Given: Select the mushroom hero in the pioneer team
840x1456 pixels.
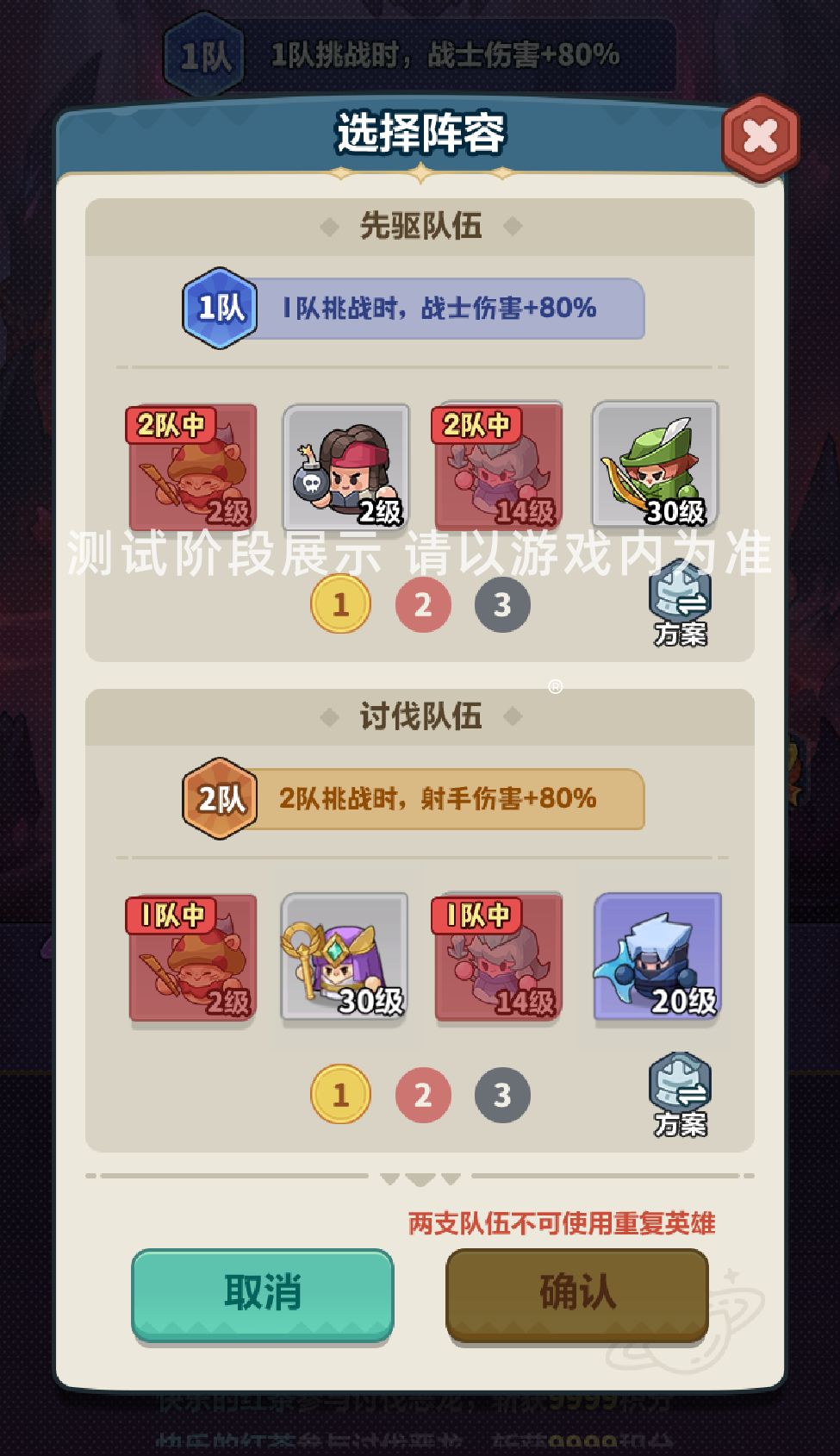Looking at the screenshot, I should (190, 468).
